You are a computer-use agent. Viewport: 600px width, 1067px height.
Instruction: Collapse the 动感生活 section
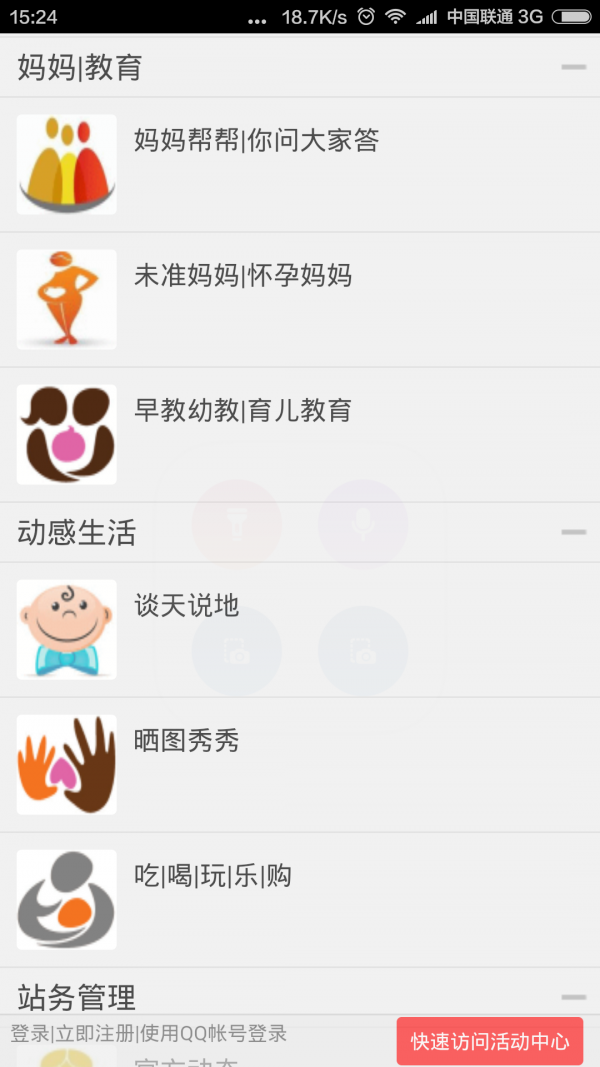573,531
